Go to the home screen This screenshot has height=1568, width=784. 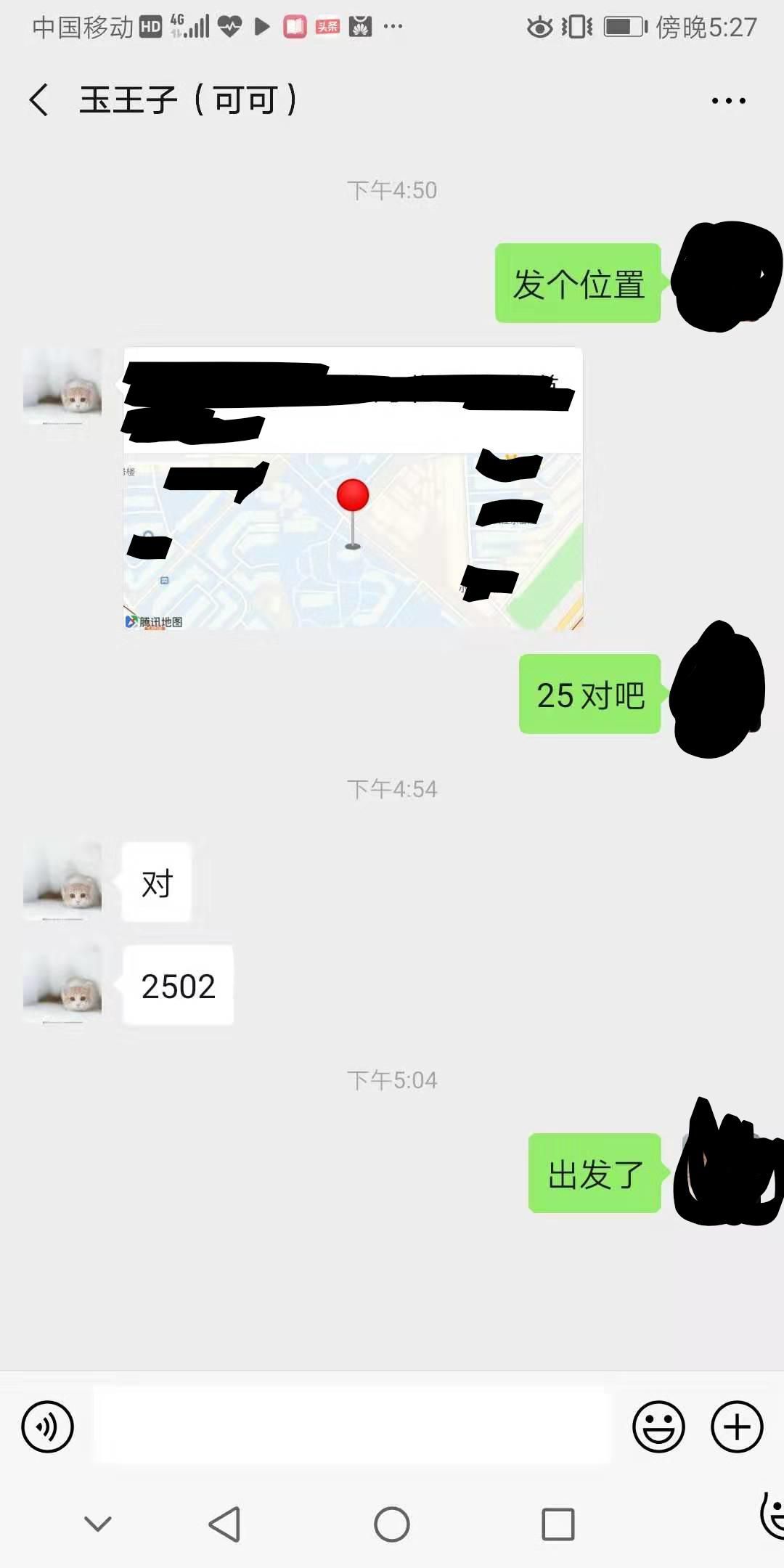pos(392,1524)
